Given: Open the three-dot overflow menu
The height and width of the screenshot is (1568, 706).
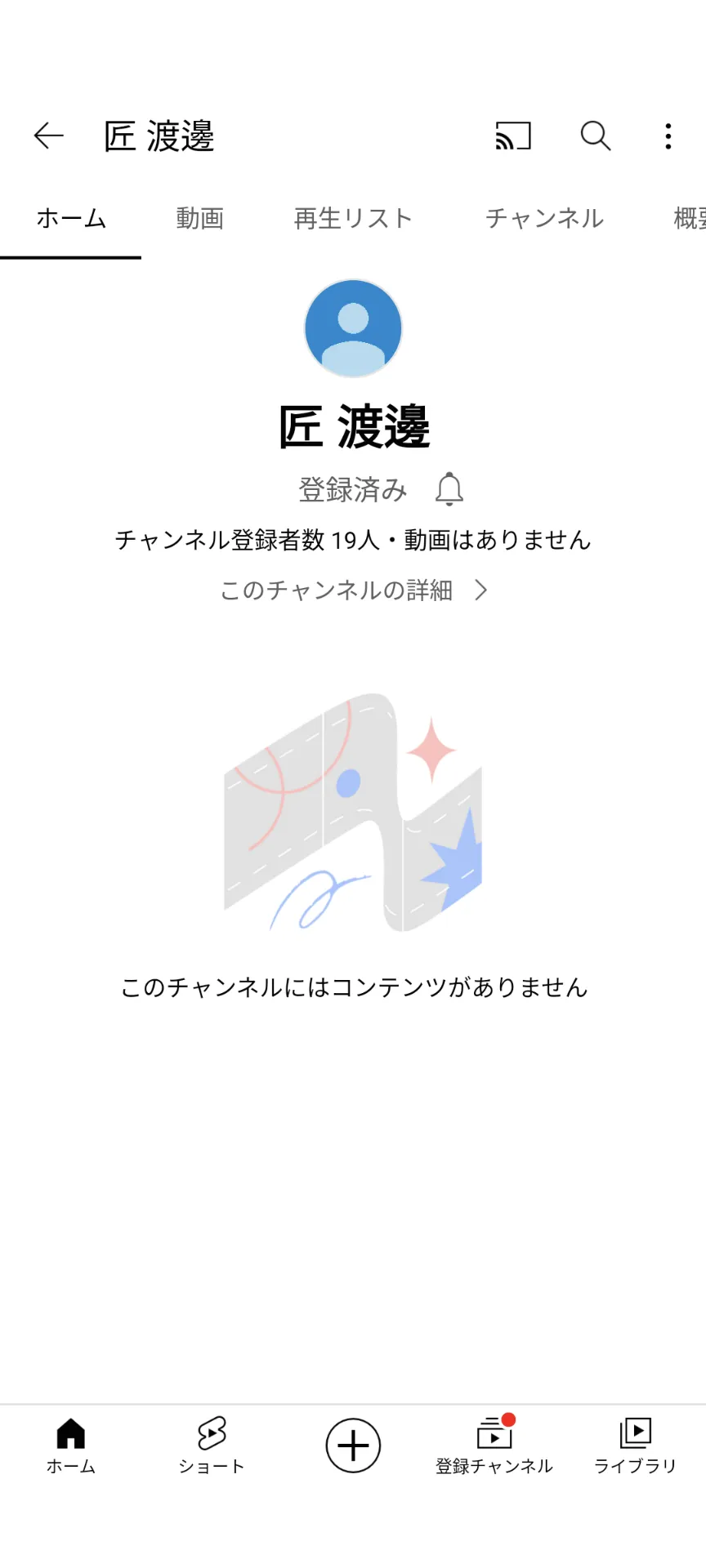Looking at the screenshot, I should click(x=668, y=136).
